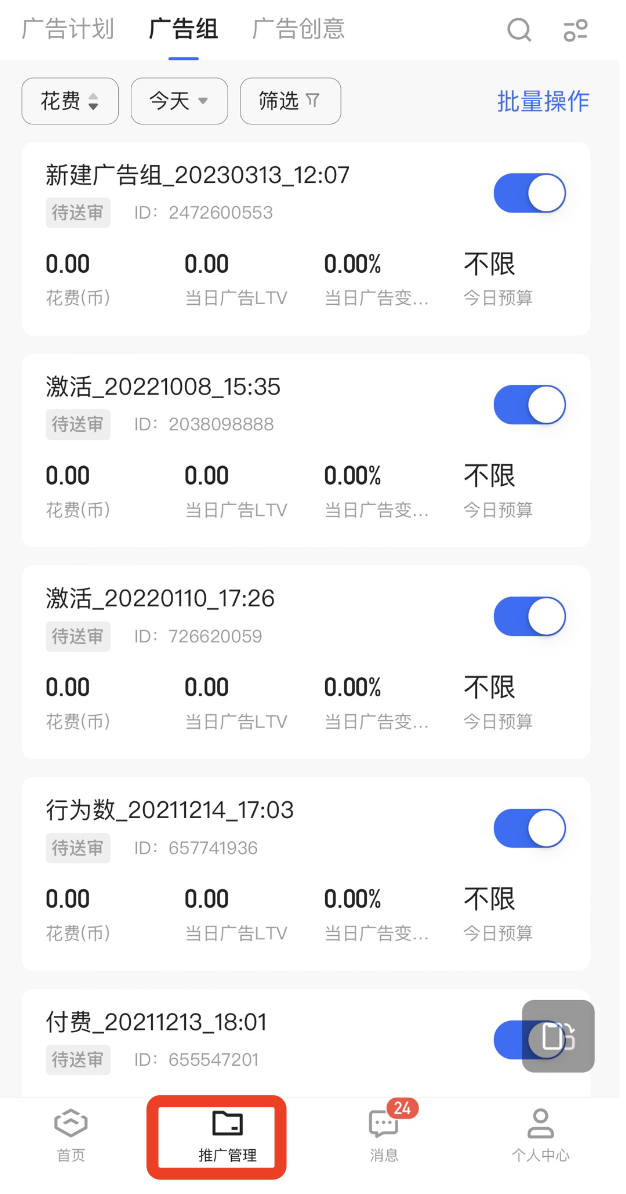Viewport: 626px width, 1194px height.
Task: Go to the 首页 tab
Action: click(x=71, y=1135)
